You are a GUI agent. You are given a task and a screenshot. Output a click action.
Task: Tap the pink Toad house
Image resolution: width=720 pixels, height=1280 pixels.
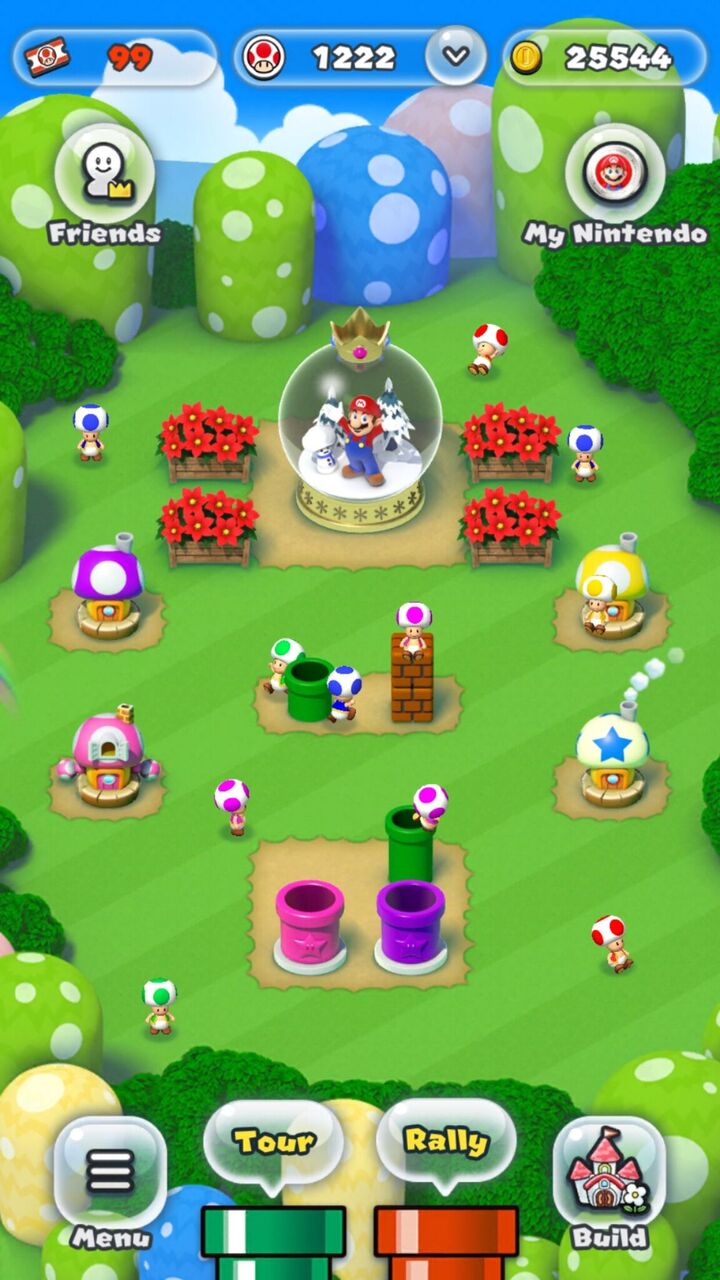pos(108,758)
